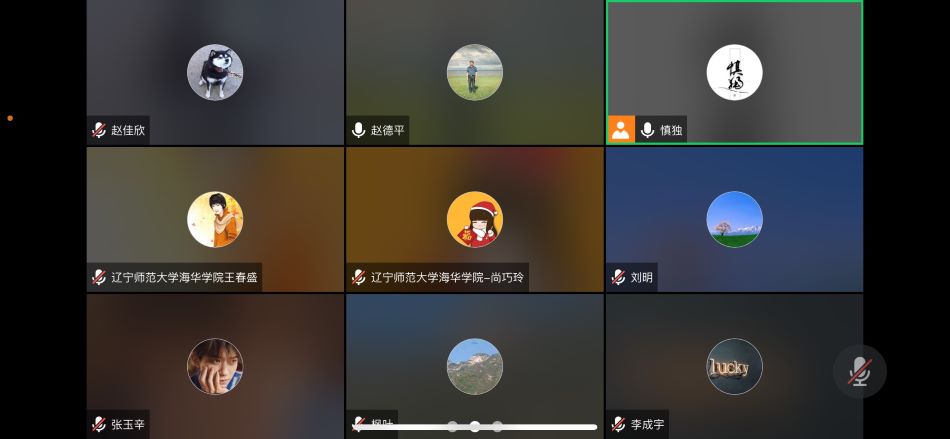This screenshot has height=439, width=950.
Task: Open 赵德平's participant tile
Action: point(474,72)
